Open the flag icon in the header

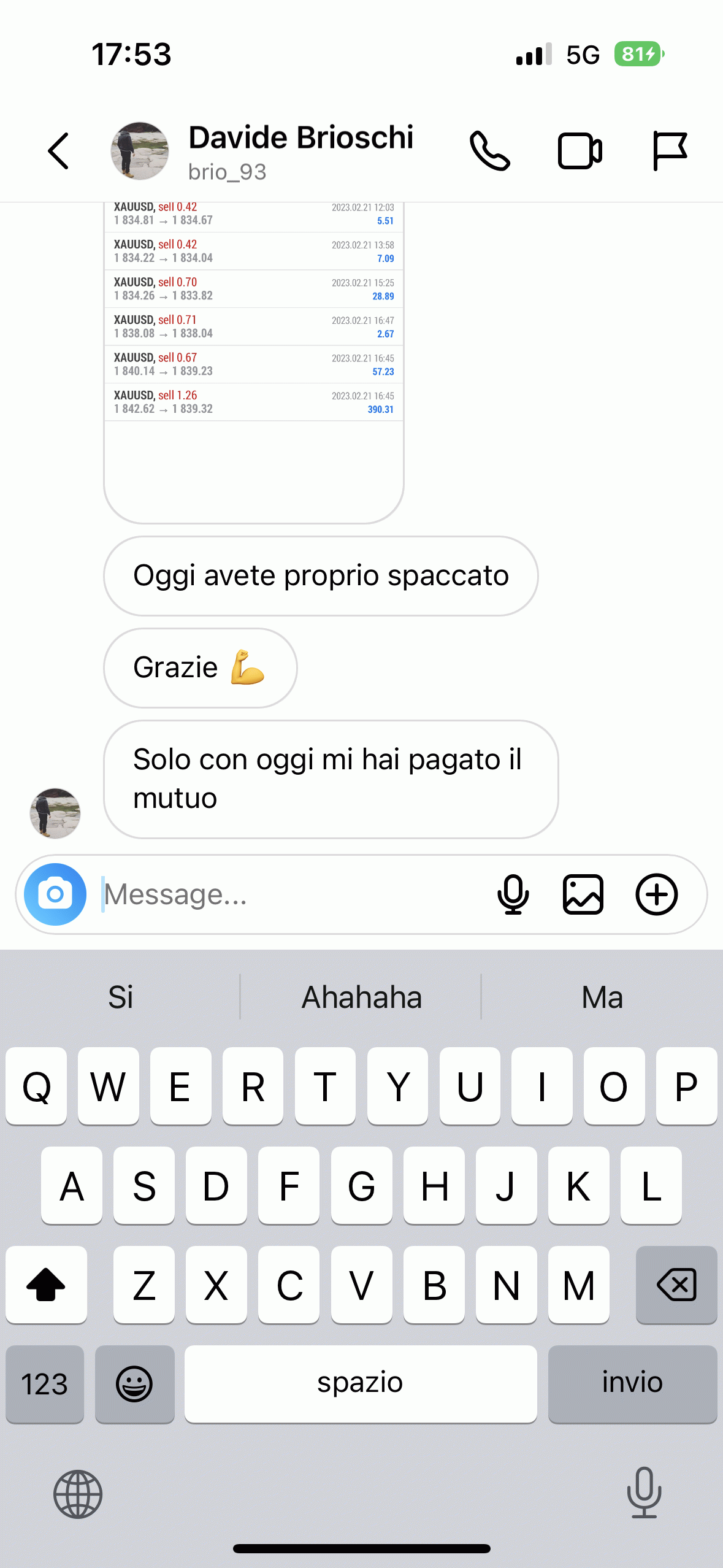tap(670, 151)
